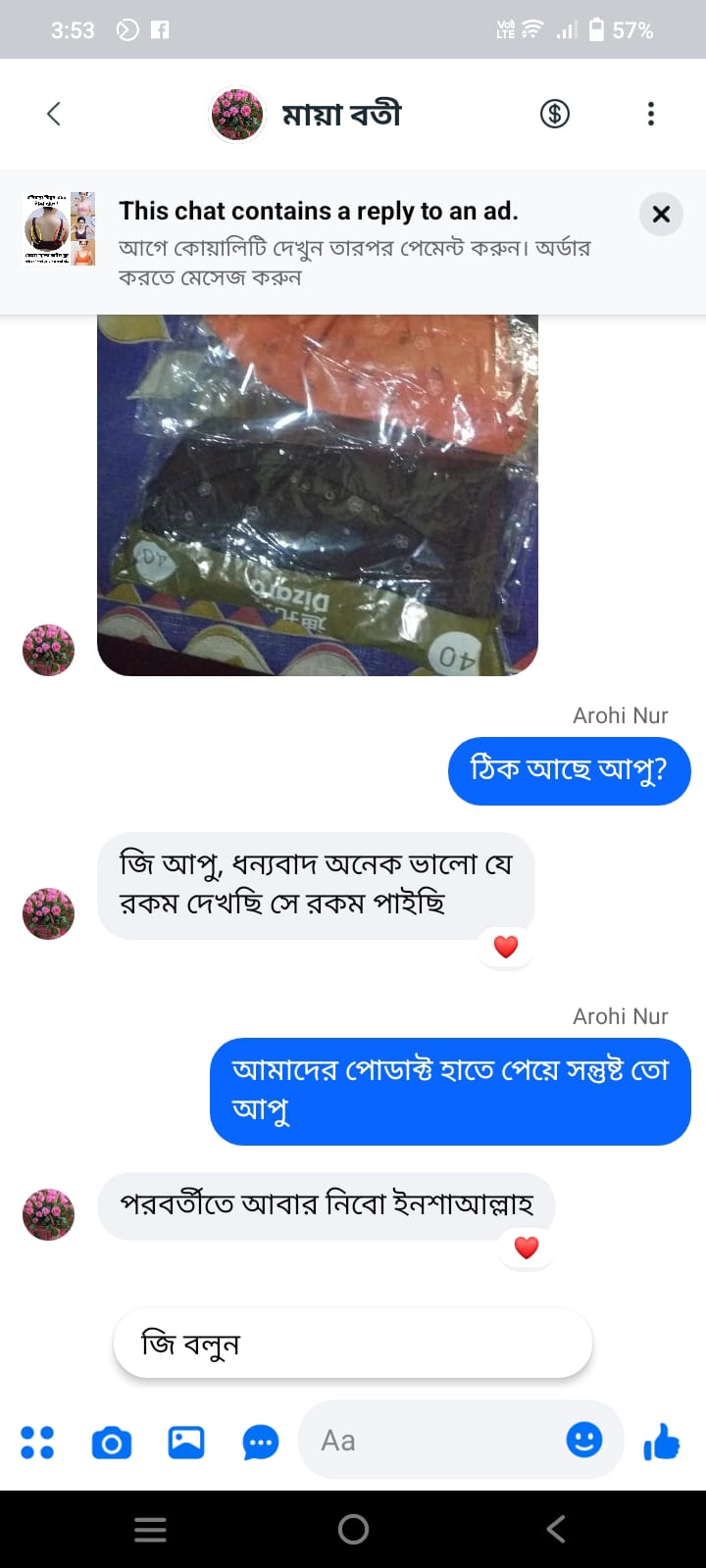The height and width of the screenshot is (1568, 706).
Task: Open the emoji picker
Action: pos(584,1440)
